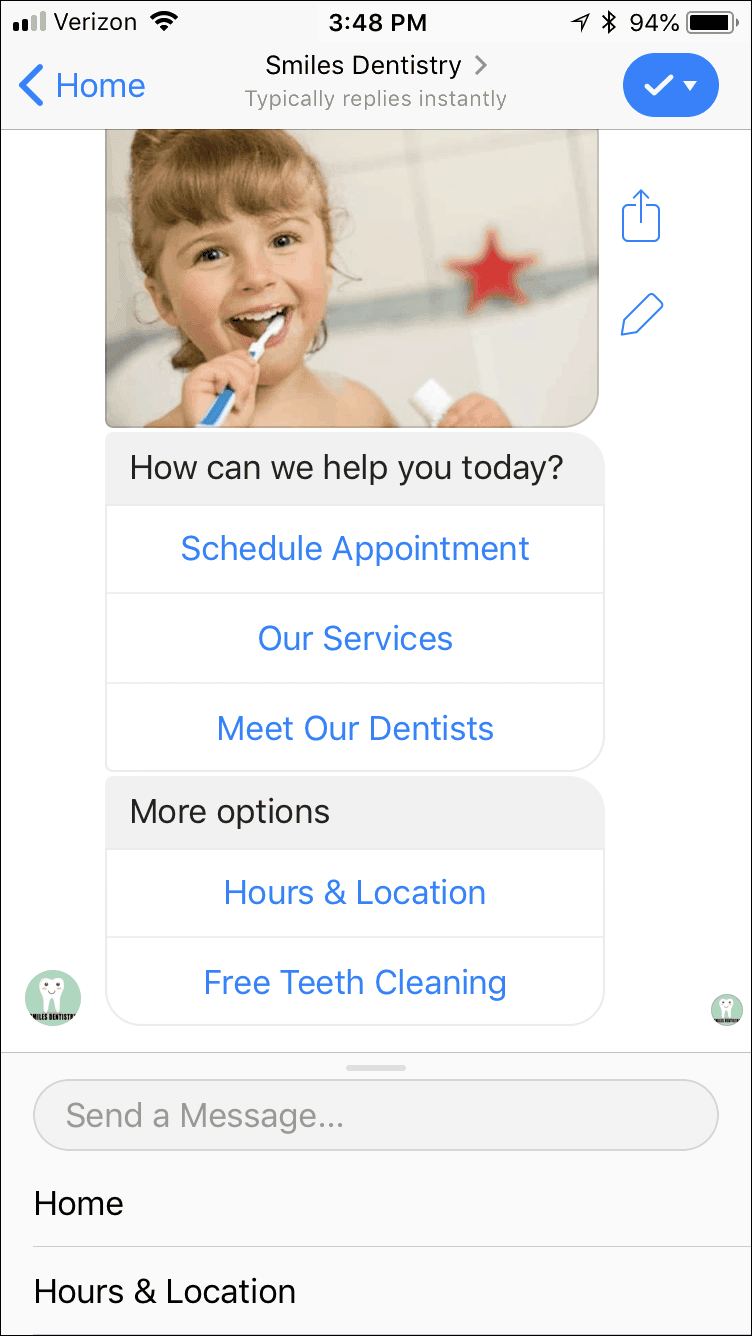Tap the menu drag handle above message field
Viewport: 752px width, 1336px height.
point(376,1068)
